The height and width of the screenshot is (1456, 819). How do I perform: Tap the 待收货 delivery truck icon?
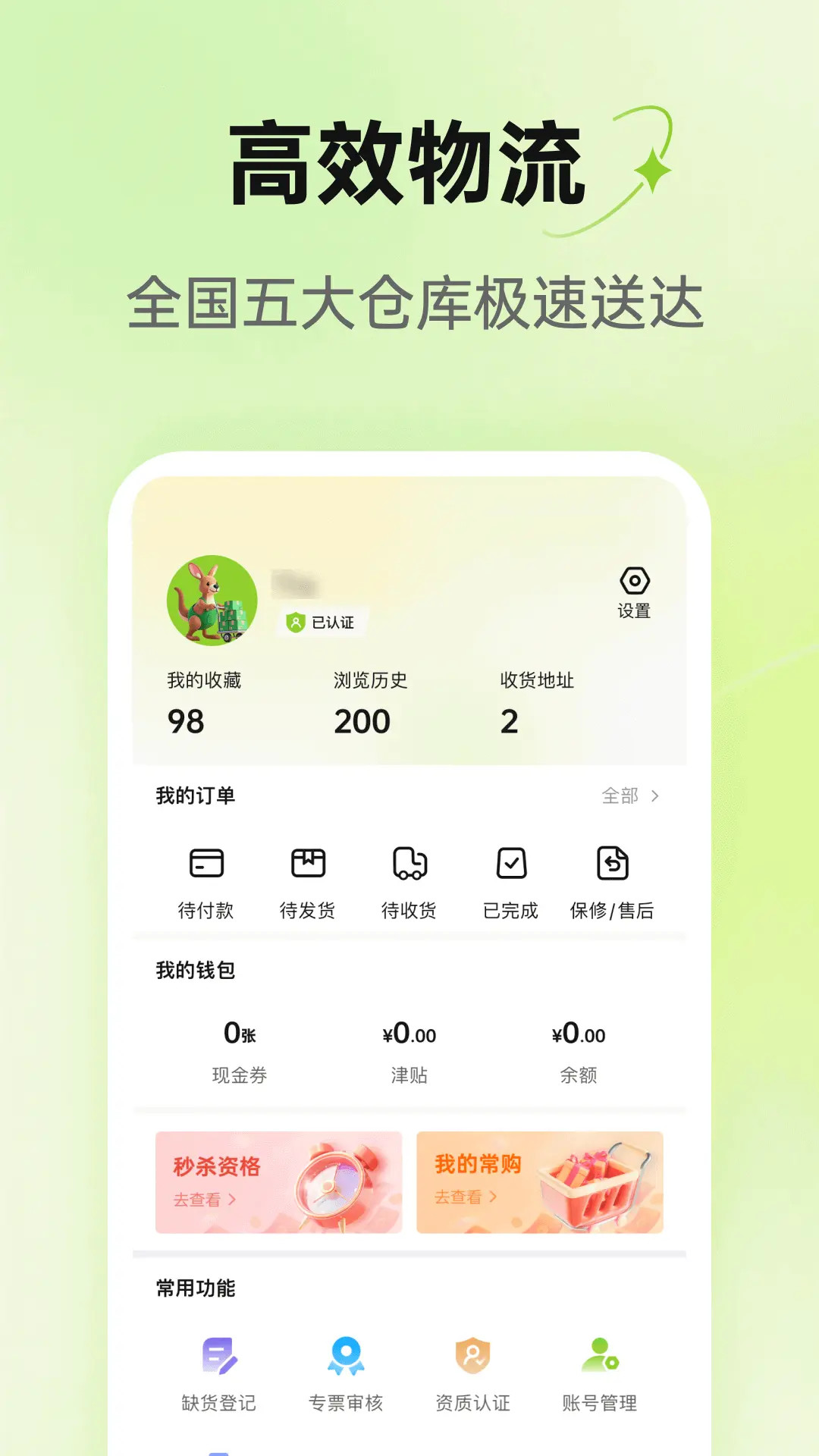tap(410, 864)
